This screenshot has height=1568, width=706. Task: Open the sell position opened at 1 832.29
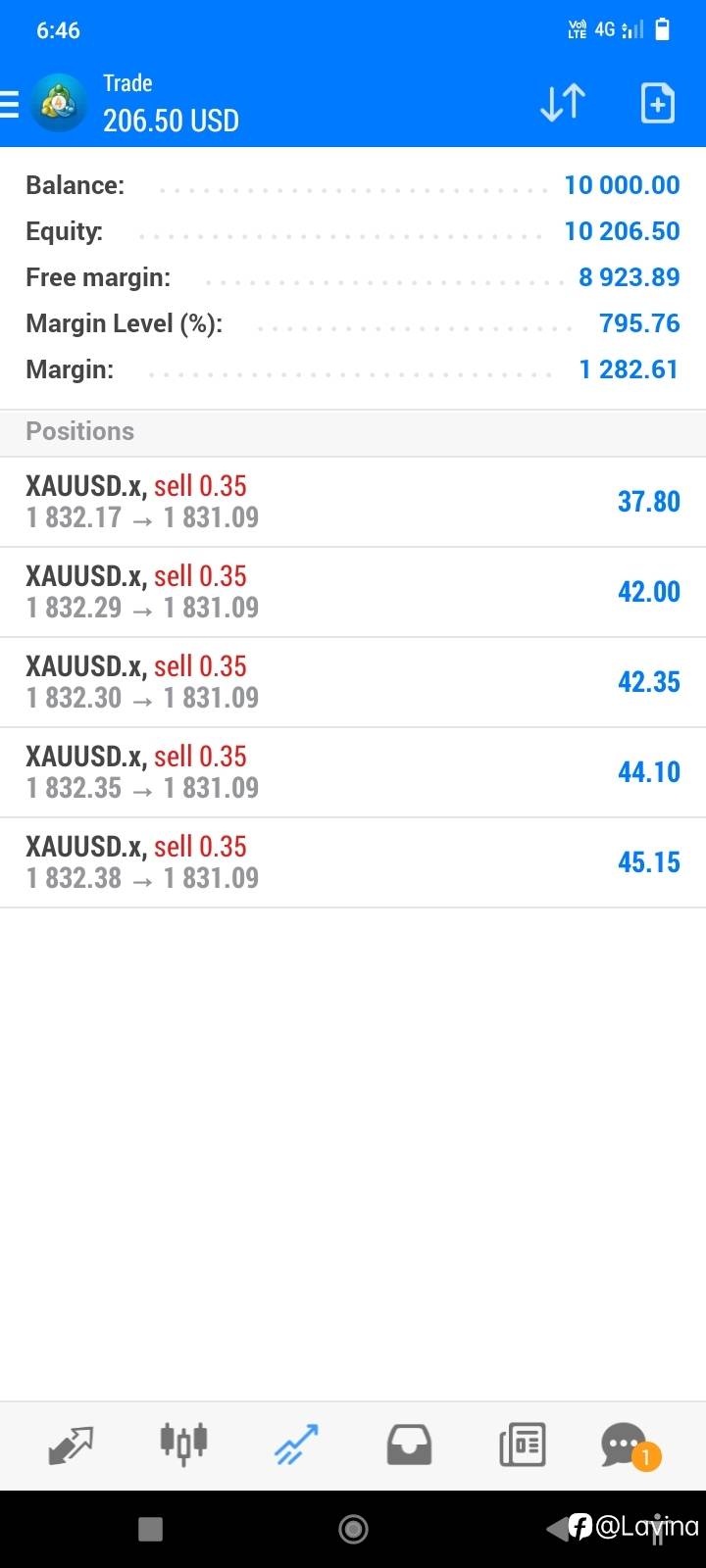tap(353, 592)
